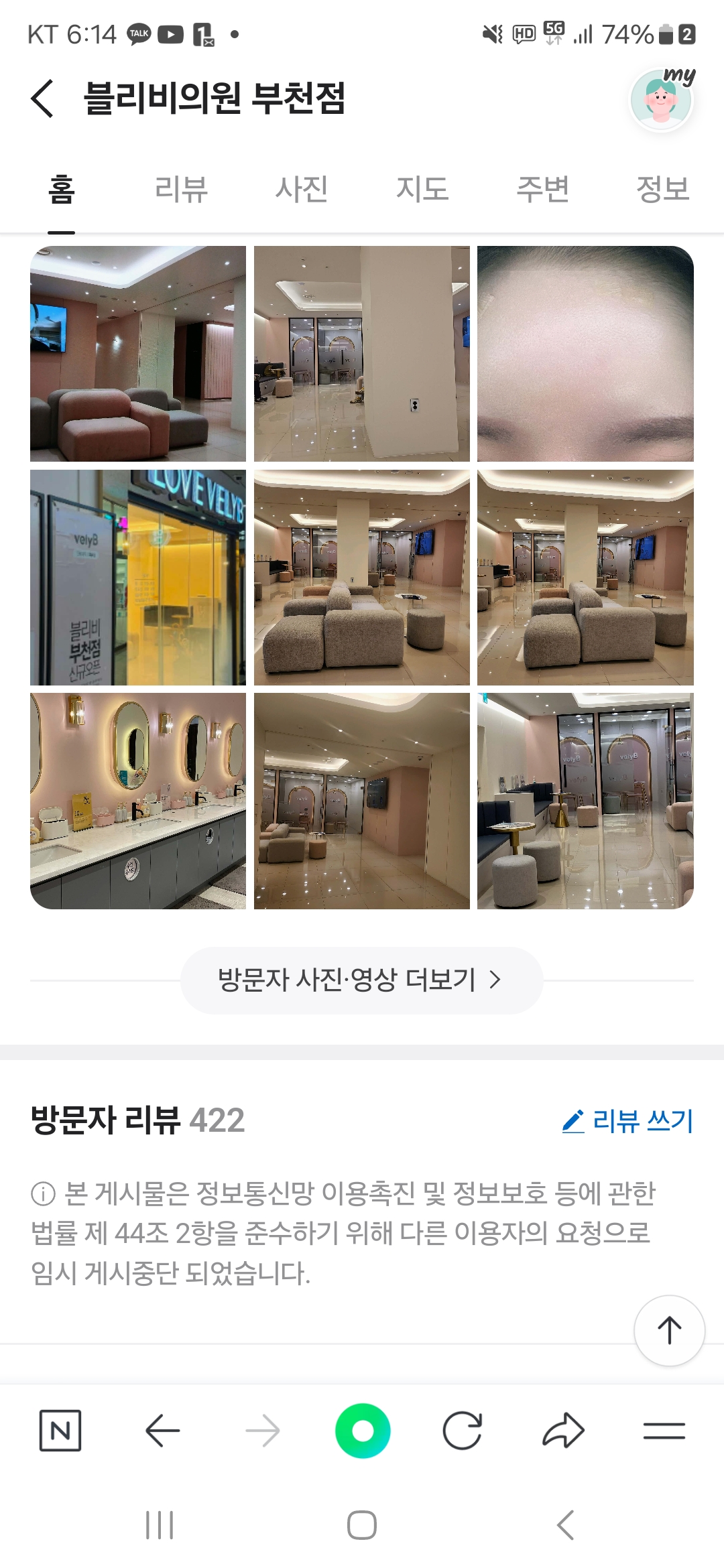Open the browser menu lines icon
The image size is (724, 1568).
pos(664,1431)
